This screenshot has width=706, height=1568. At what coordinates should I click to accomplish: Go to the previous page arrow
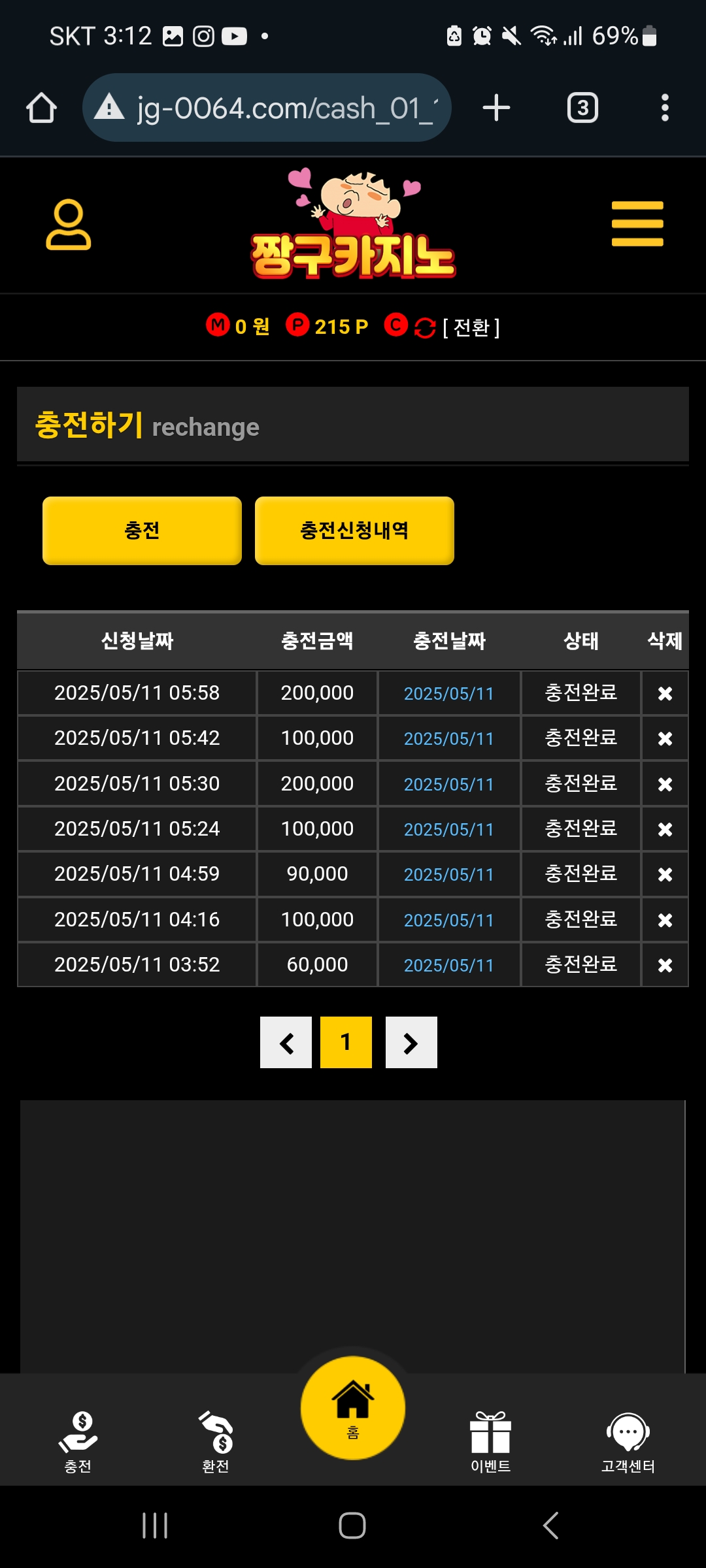pos(286,1043)
